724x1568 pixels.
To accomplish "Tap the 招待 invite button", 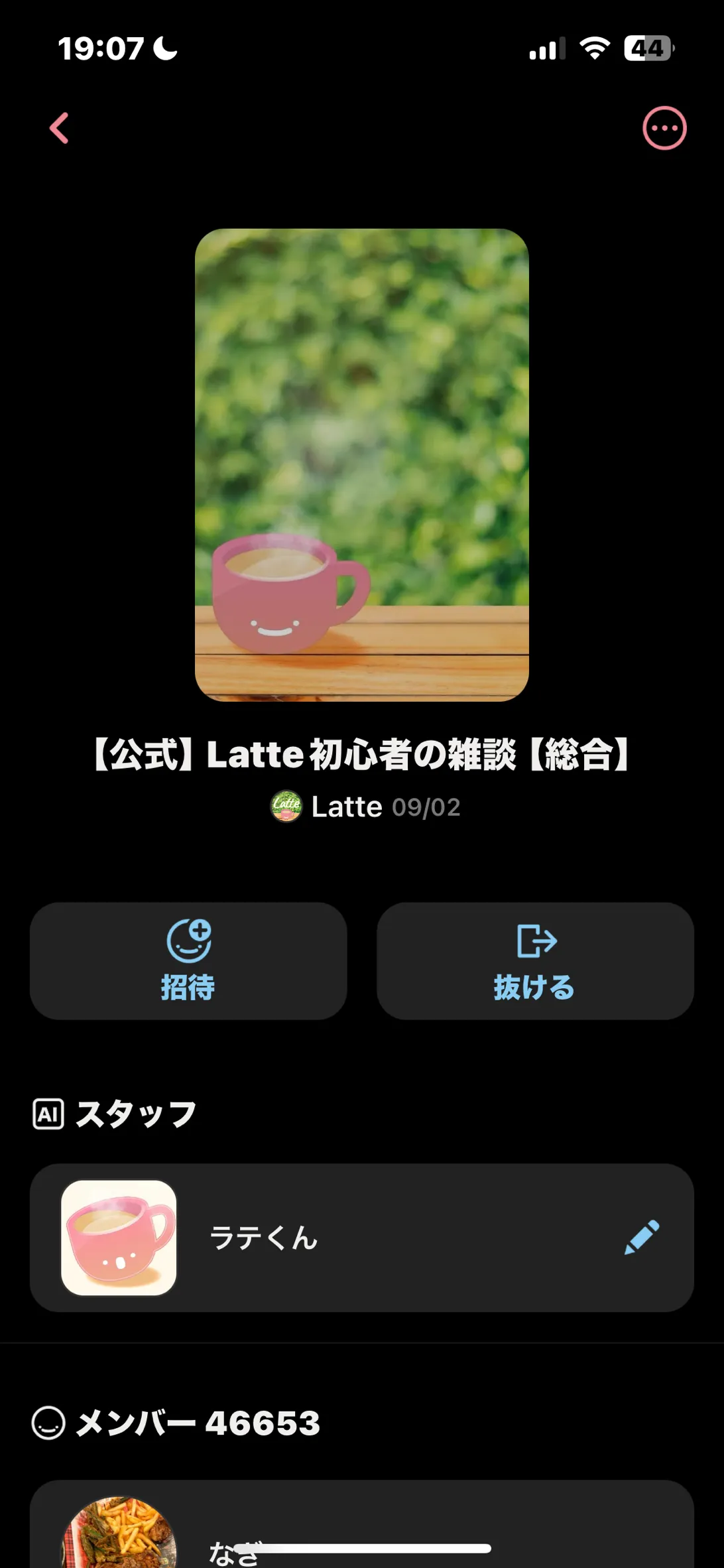I will click(188, 960).
